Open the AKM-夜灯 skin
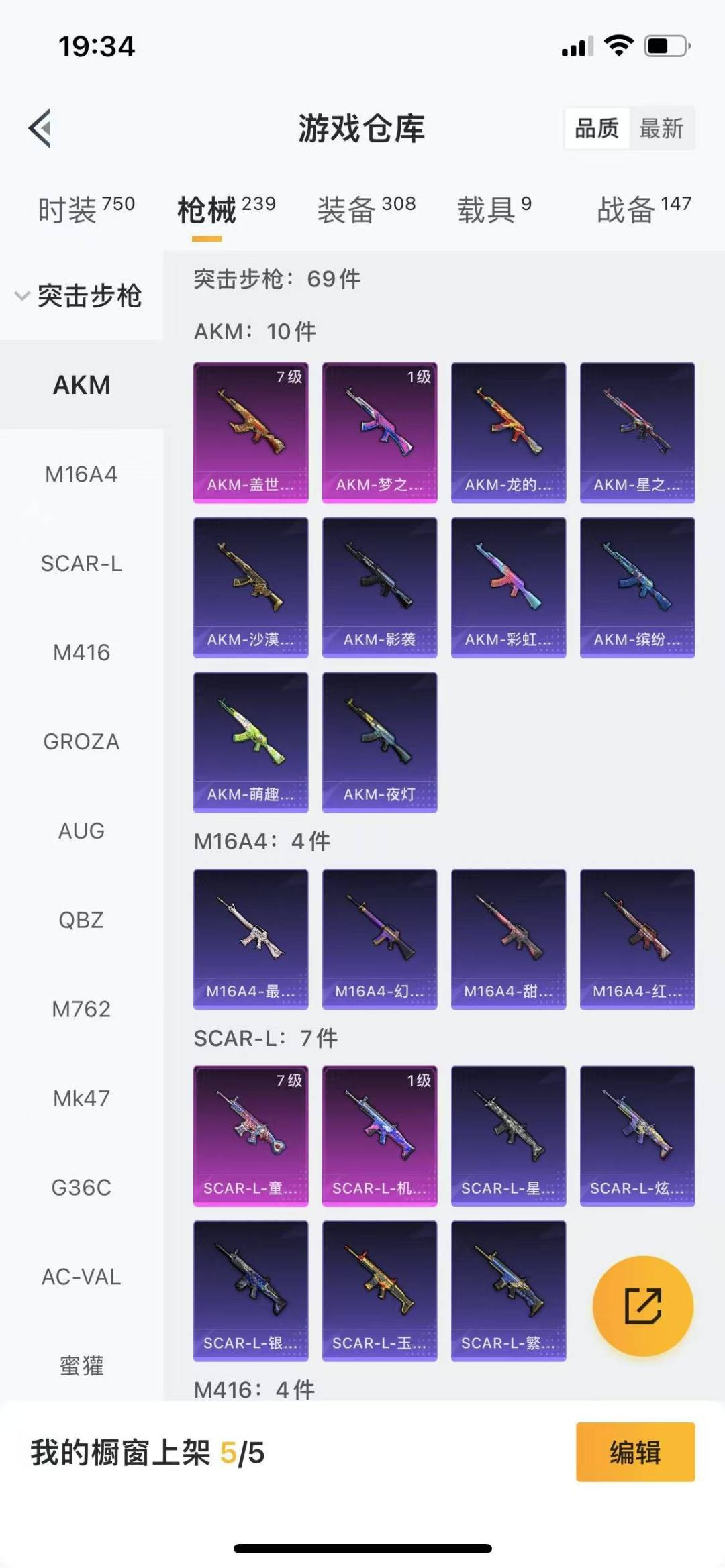Viewport: 725px width, 1568px height. [380, 742]
